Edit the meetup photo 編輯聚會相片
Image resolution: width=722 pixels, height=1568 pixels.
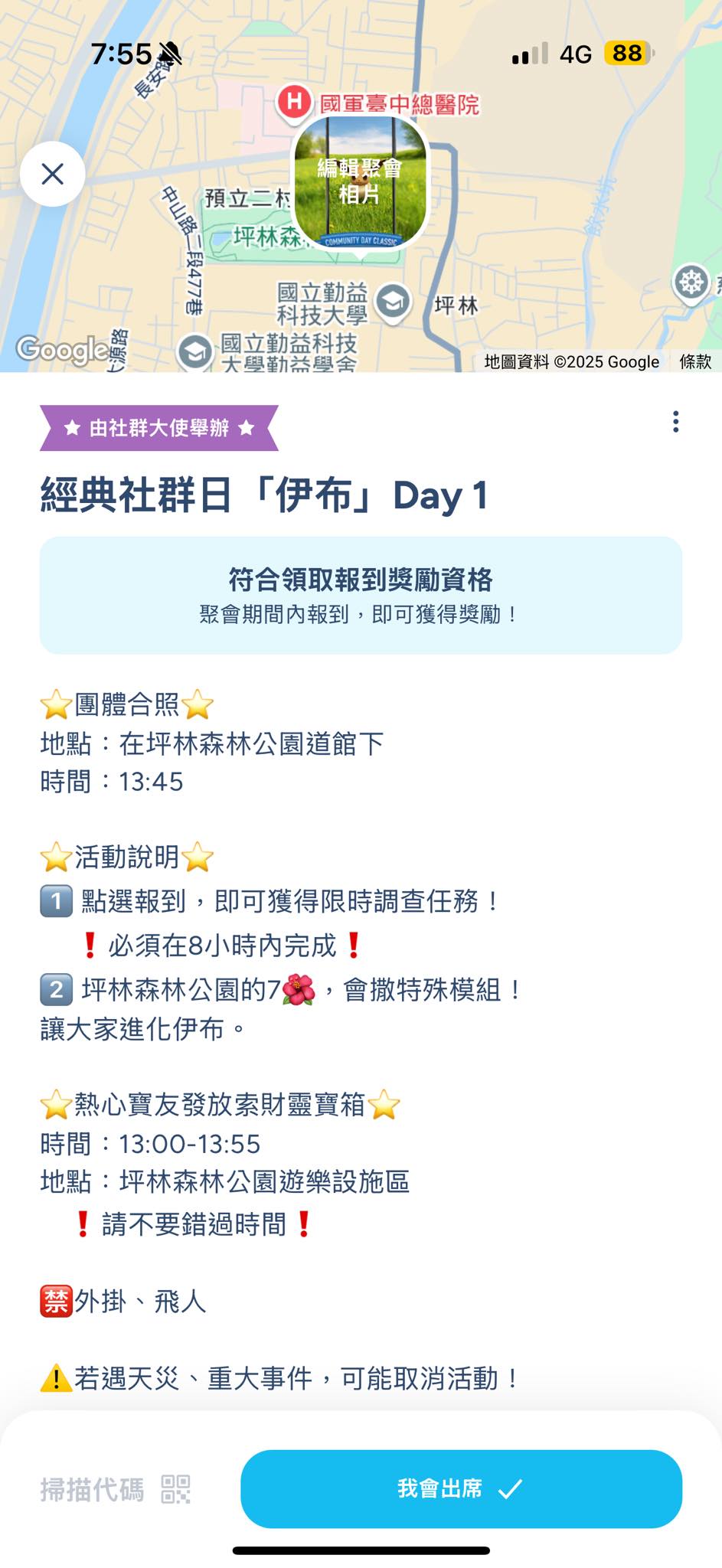coord(360,181)
